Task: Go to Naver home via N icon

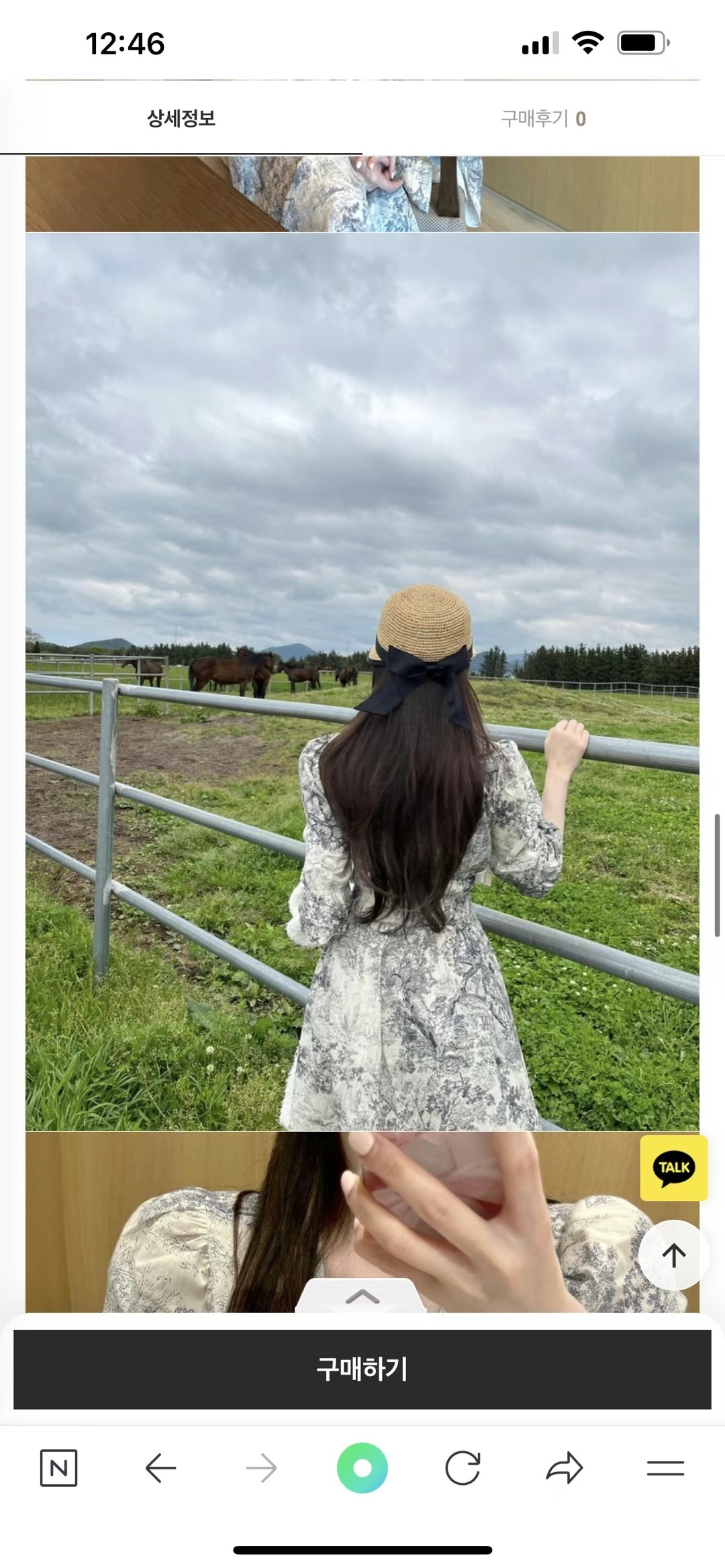Action: [59, 1468]
